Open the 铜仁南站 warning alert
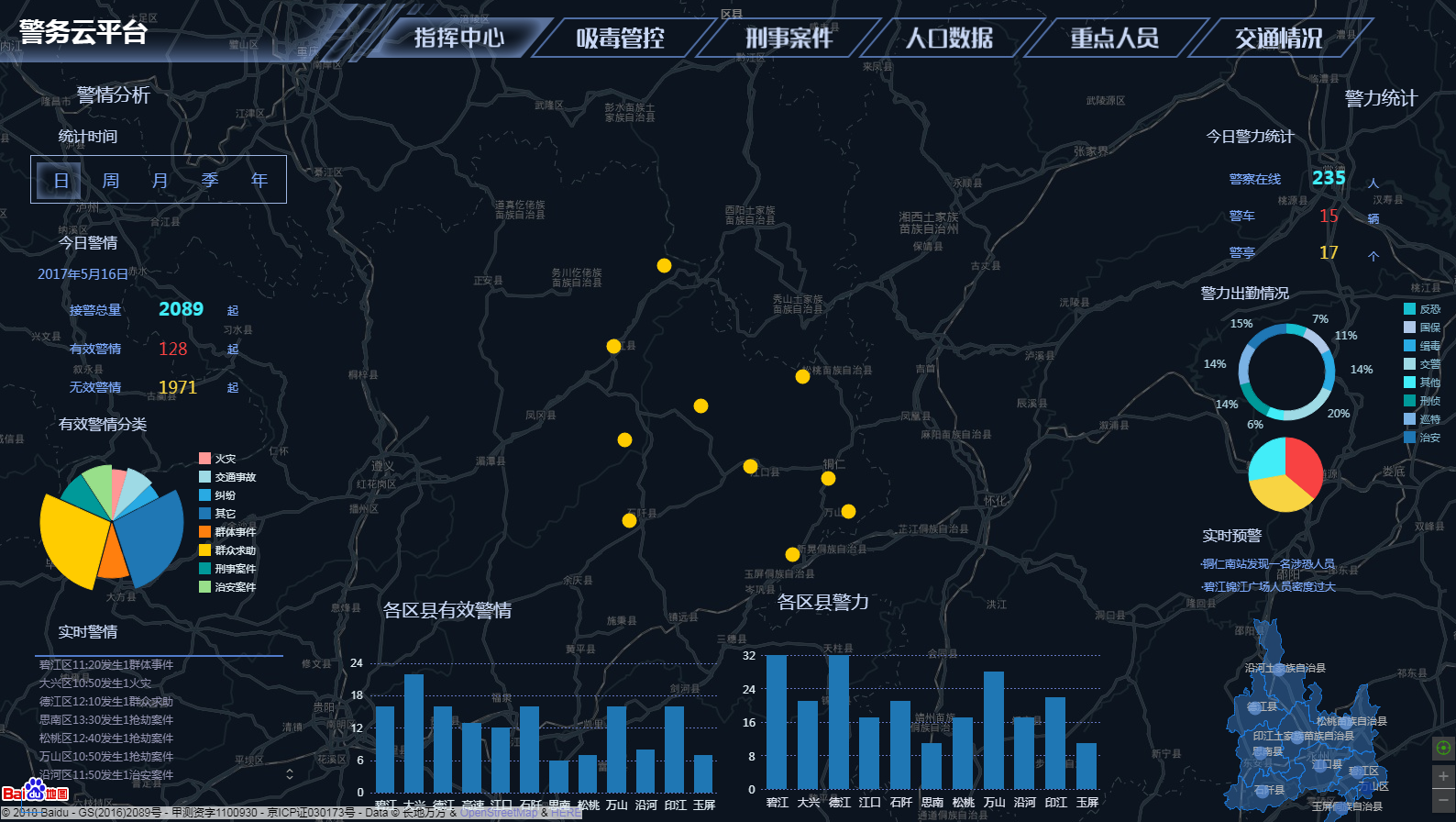Viewport: 1456px width, 822px height. (1269, 563)
